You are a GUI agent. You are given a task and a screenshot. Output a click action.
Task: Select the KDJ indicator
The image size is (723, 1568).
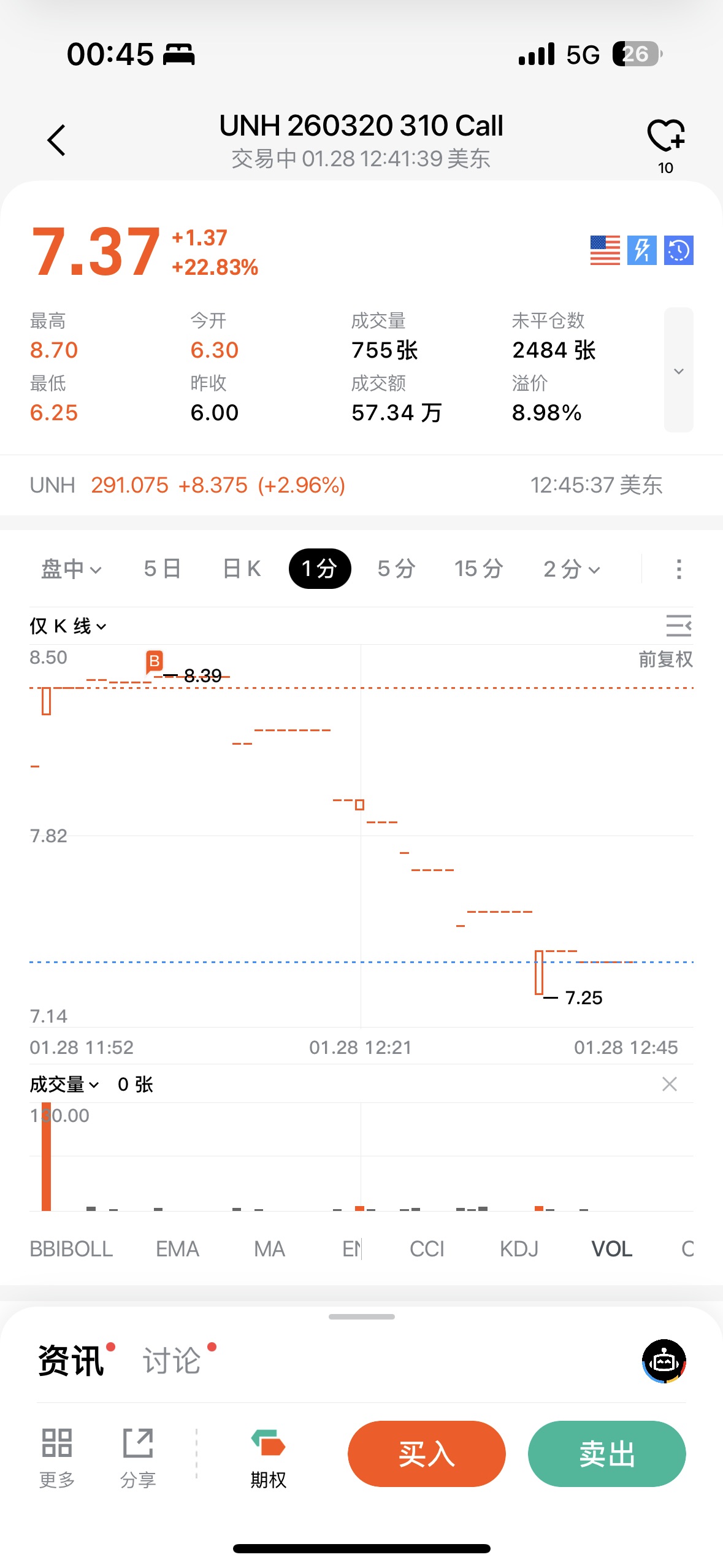pyautogui.click(x=519, y=1248)
